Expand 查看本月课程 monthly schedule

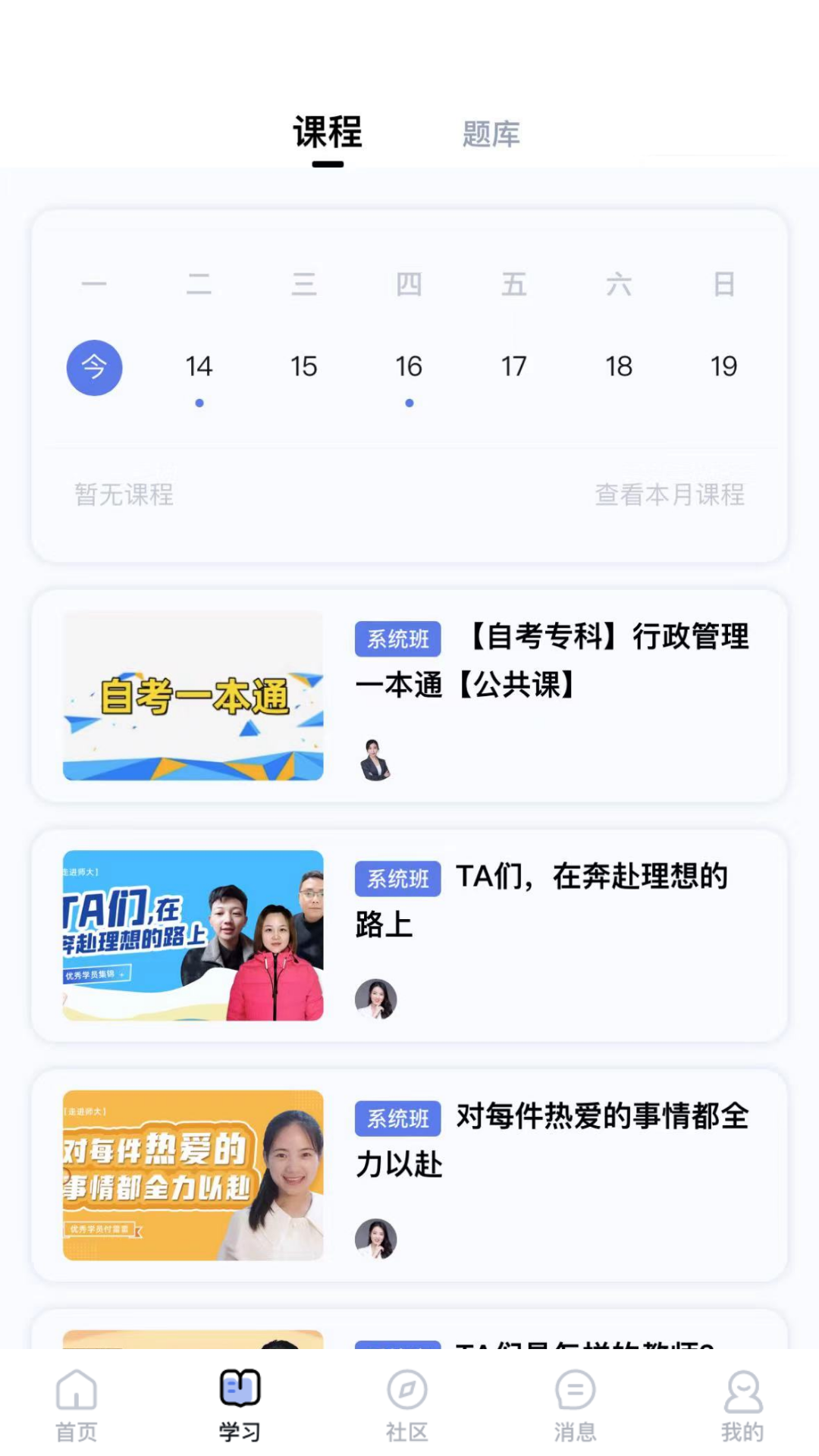click(669, 496)
